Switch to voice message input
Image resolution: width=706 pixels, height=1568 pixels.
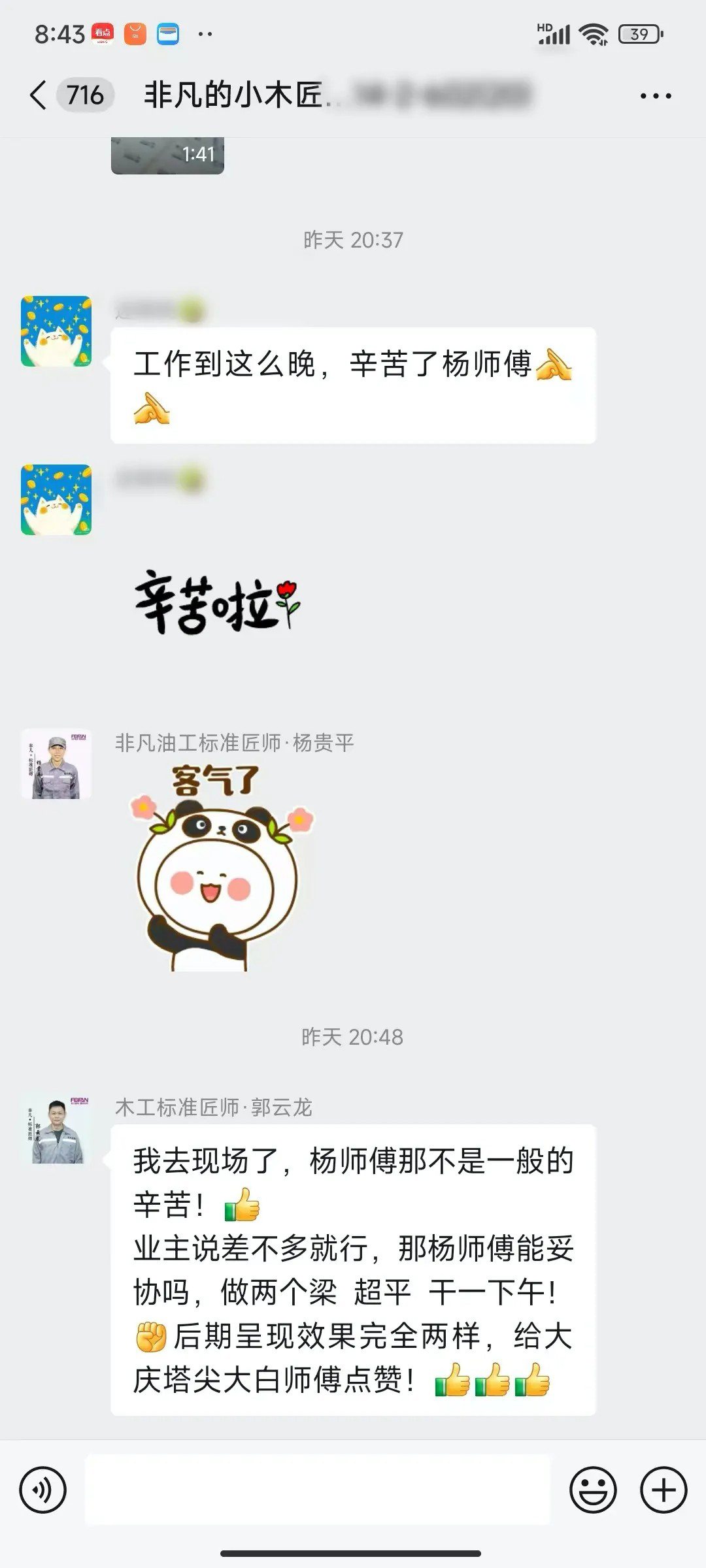click(43, 1490)
